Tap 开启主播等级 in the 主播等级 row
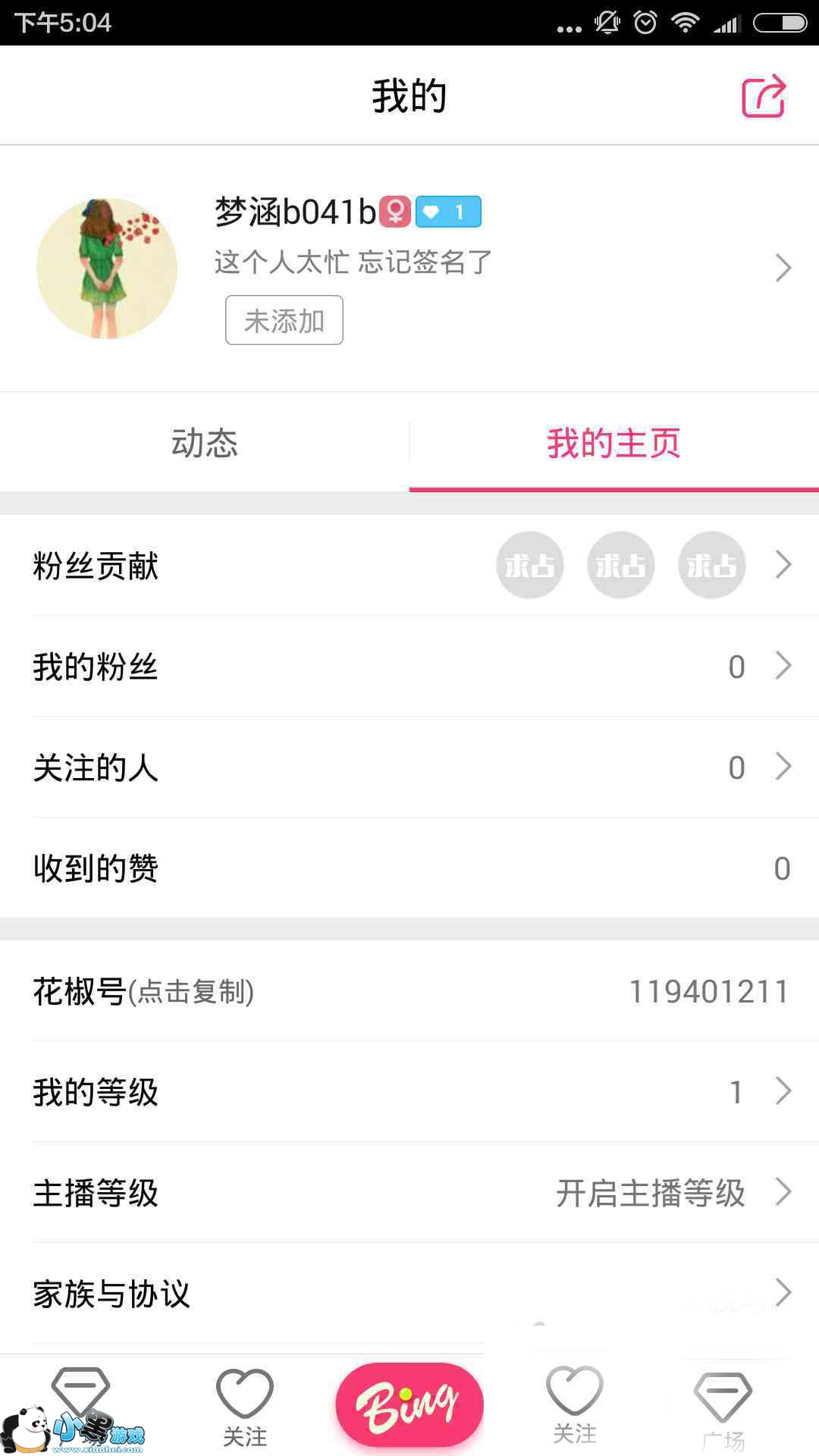This screenshot has width=819, height=1456. [x=651, y=1193]
